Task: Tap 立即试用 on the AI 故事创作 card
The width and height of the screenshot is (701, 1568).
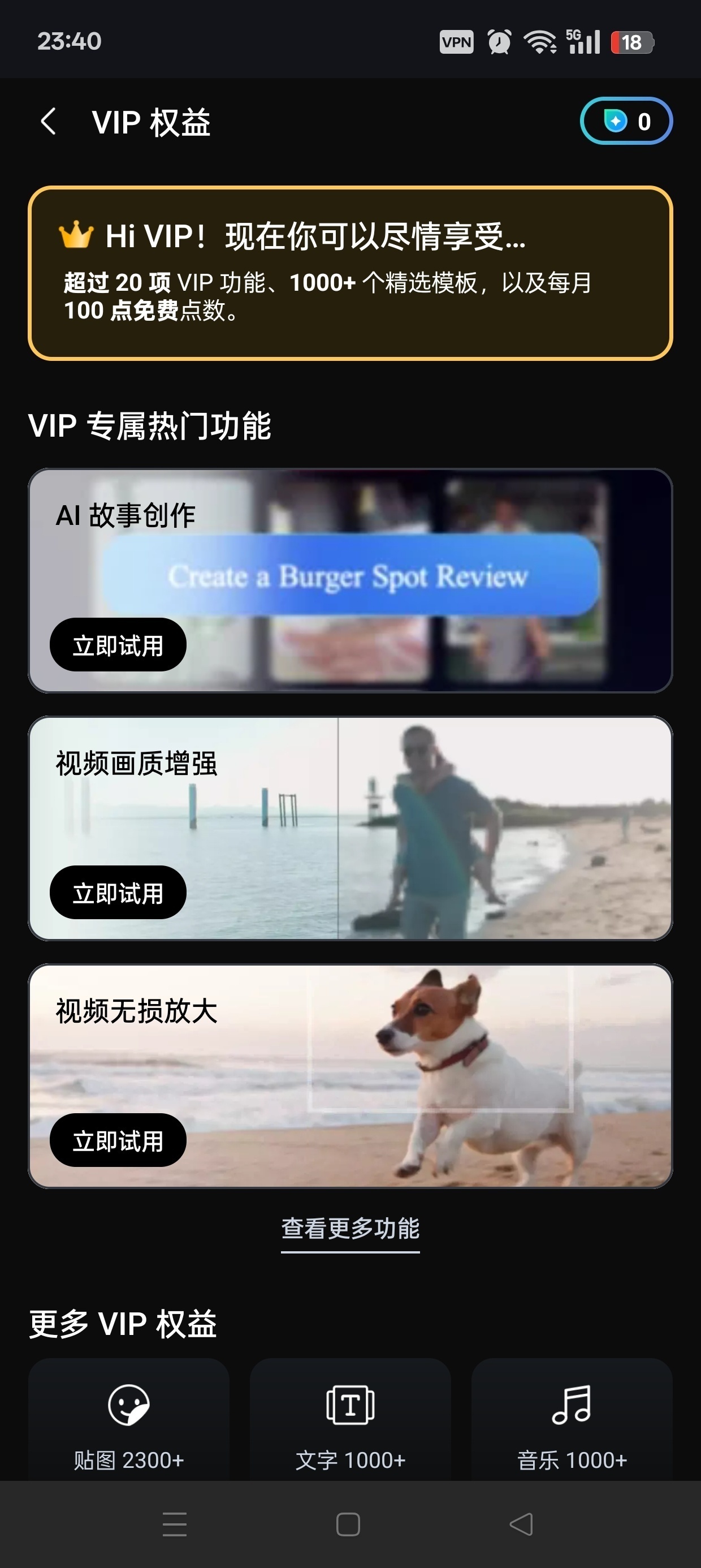Action: [118, 645]
